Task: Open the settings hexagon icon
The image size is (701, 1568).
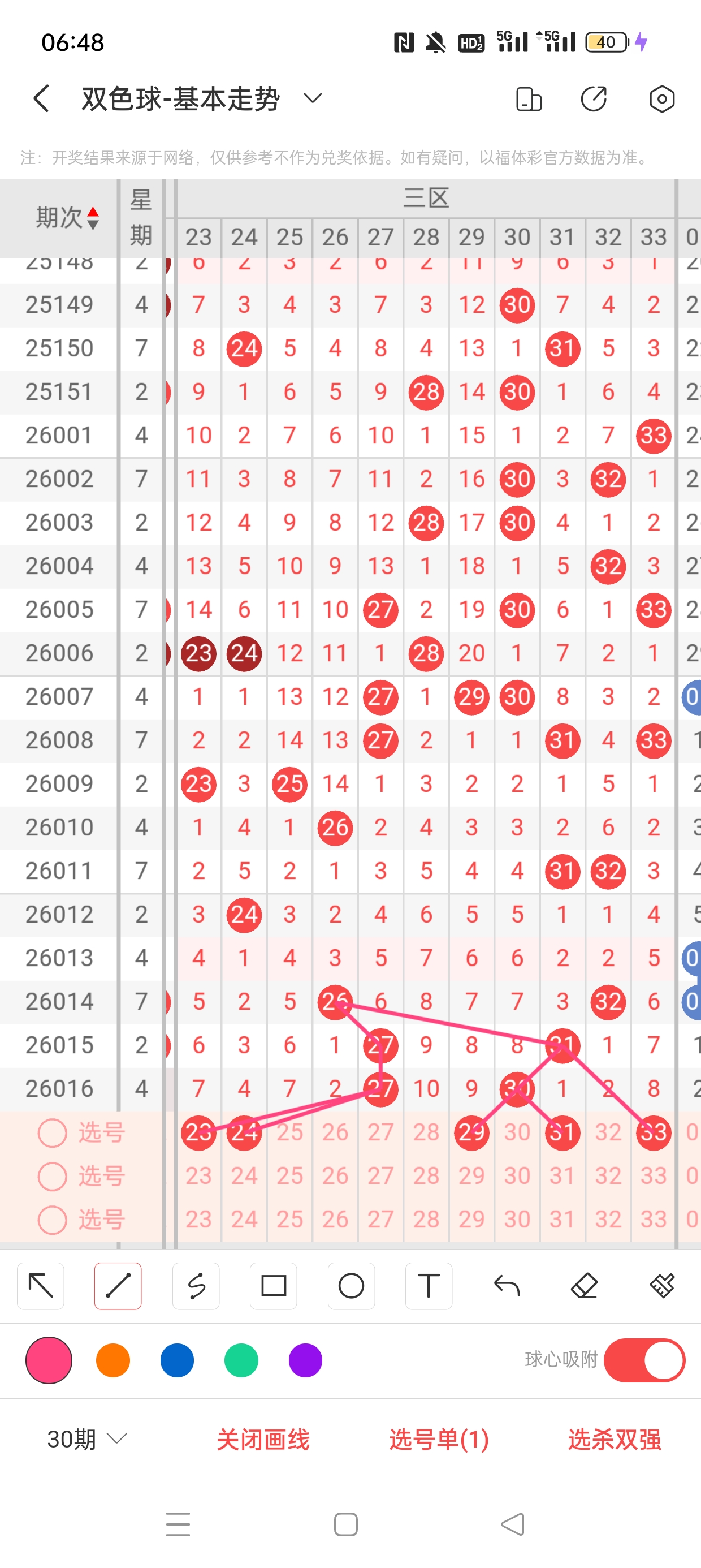Action: point(661,98)
